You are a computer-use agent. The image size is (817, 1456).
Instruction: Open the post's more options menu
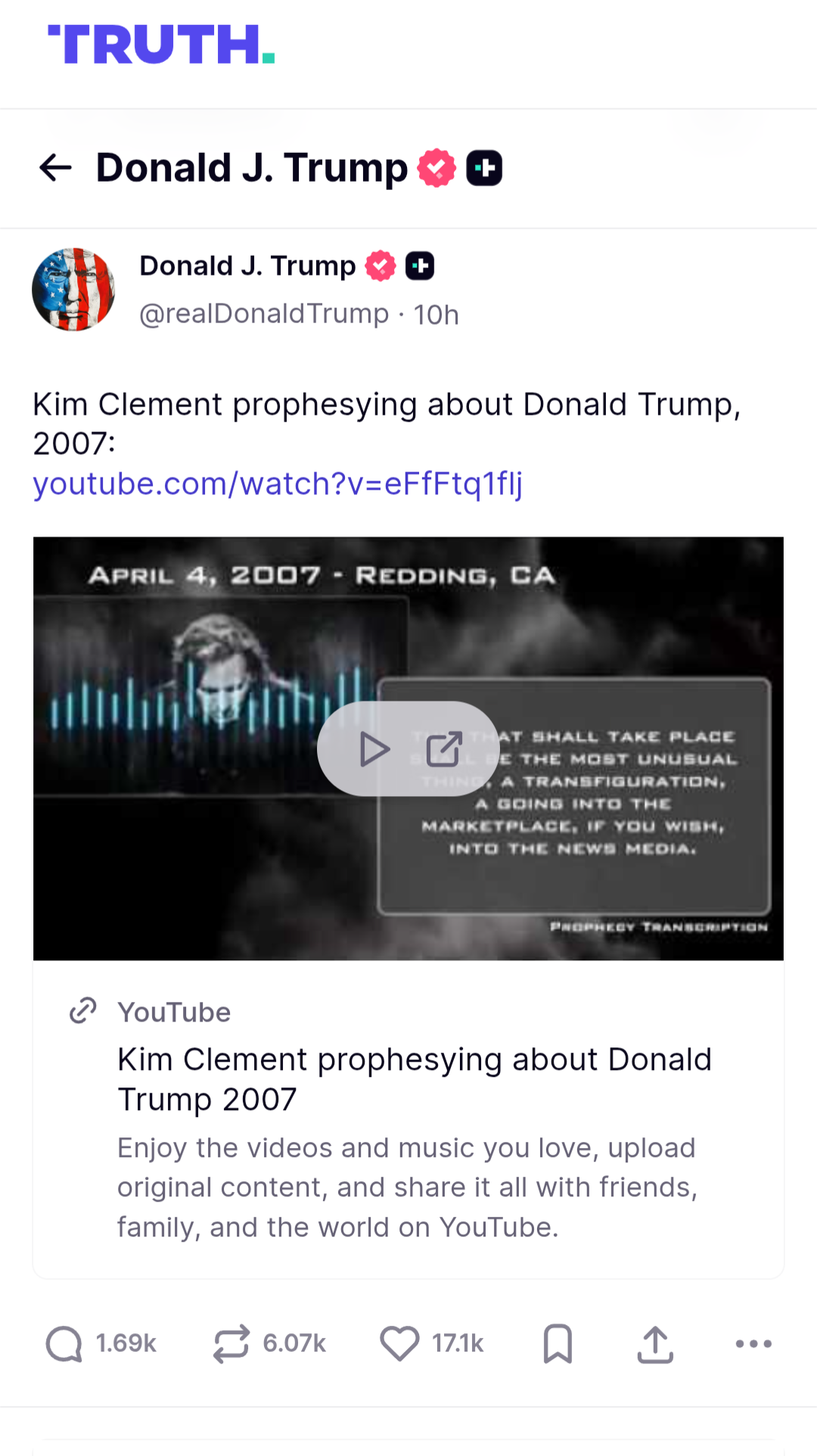(753, 1344)
